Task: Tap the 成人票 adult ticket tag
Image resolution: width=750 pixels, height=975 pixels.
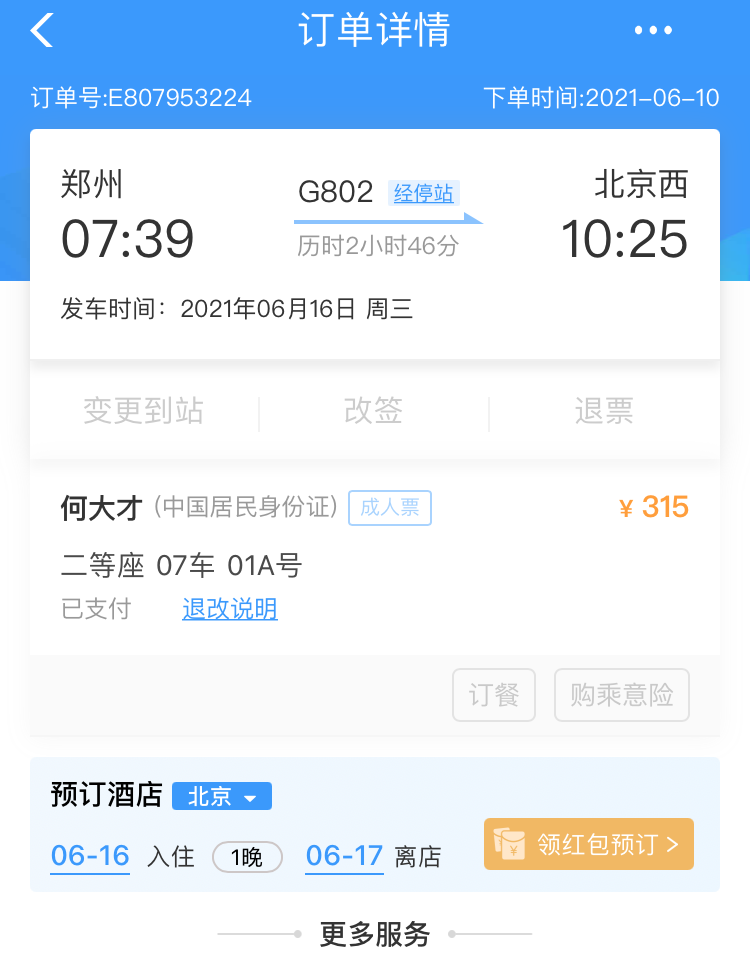Action: click(x=389, y=508)
